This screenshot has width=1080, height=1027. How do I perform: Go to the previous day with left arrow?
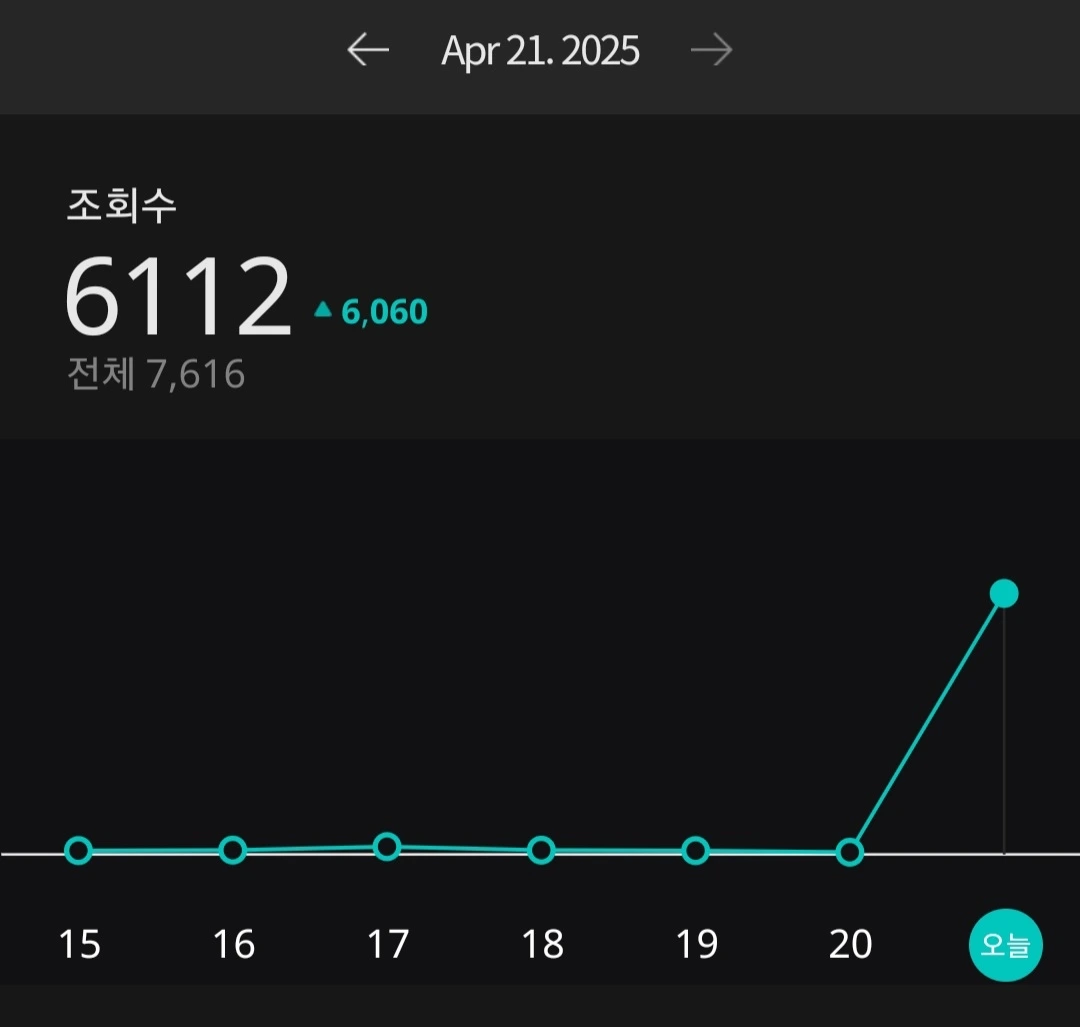(368, 50)
